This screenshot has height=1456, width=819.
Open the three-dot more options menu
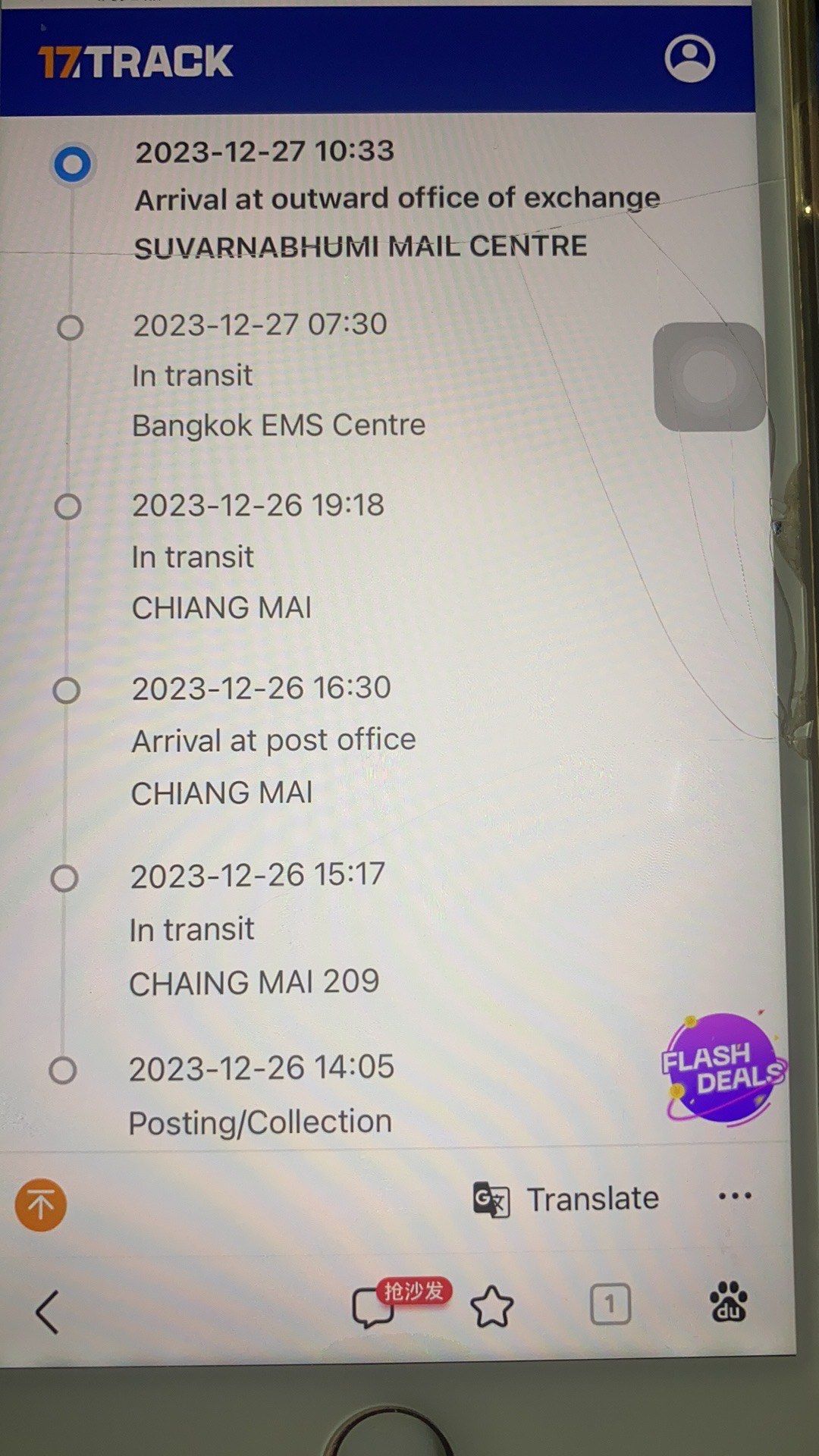point(734,1197)
